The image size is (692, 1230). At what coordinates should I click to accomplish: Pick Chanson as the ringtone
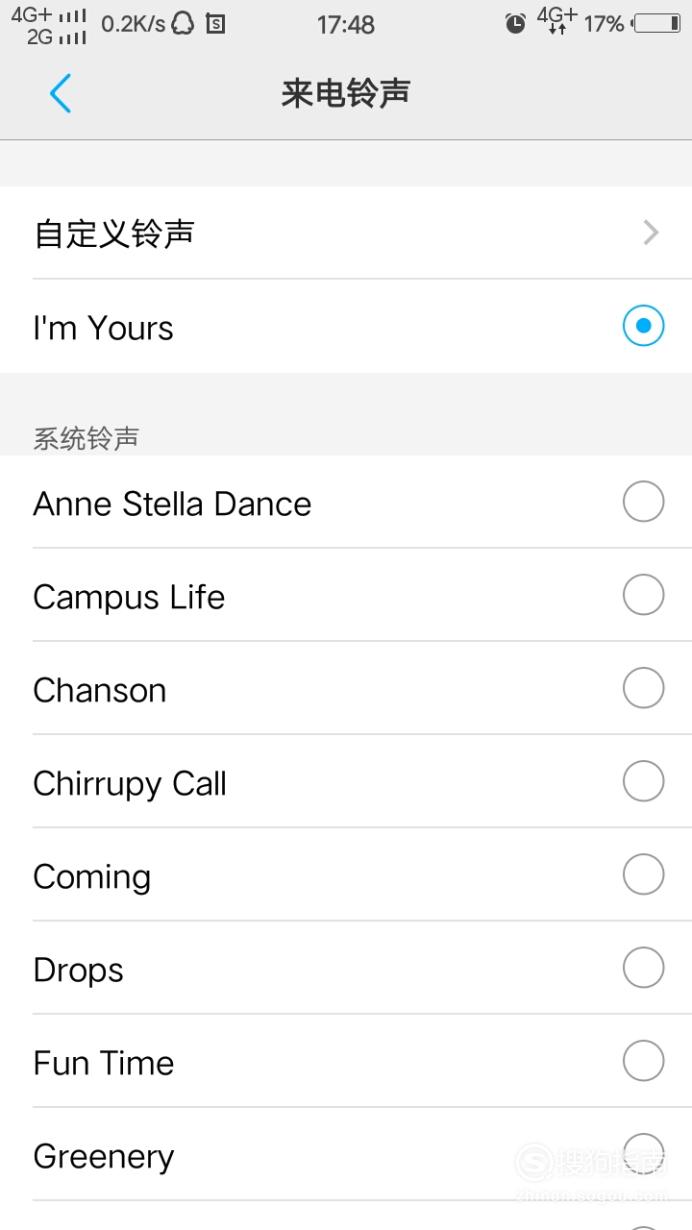(x=346, y=688)
